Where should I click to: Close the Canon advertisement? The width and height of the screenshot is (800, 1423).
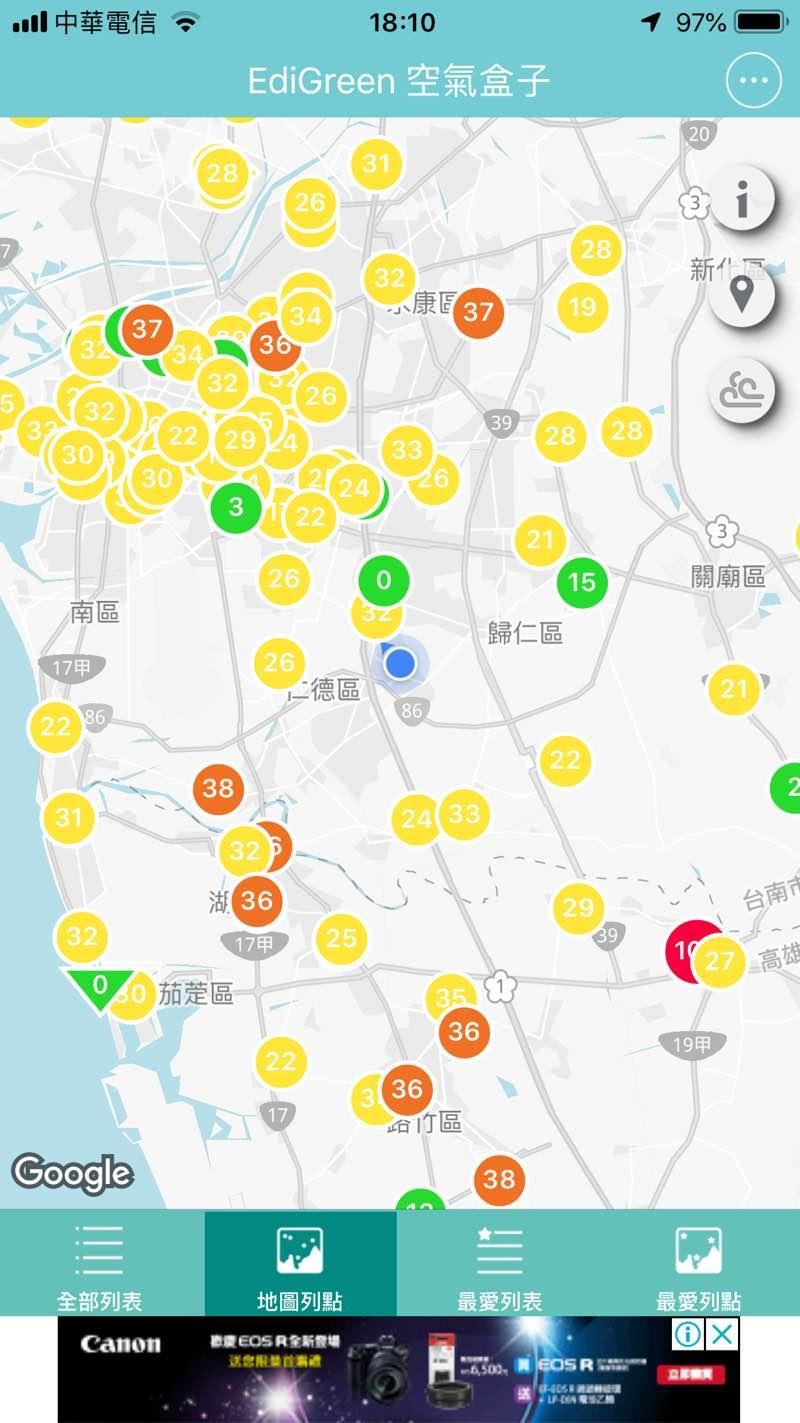[x=722, y=1334]
